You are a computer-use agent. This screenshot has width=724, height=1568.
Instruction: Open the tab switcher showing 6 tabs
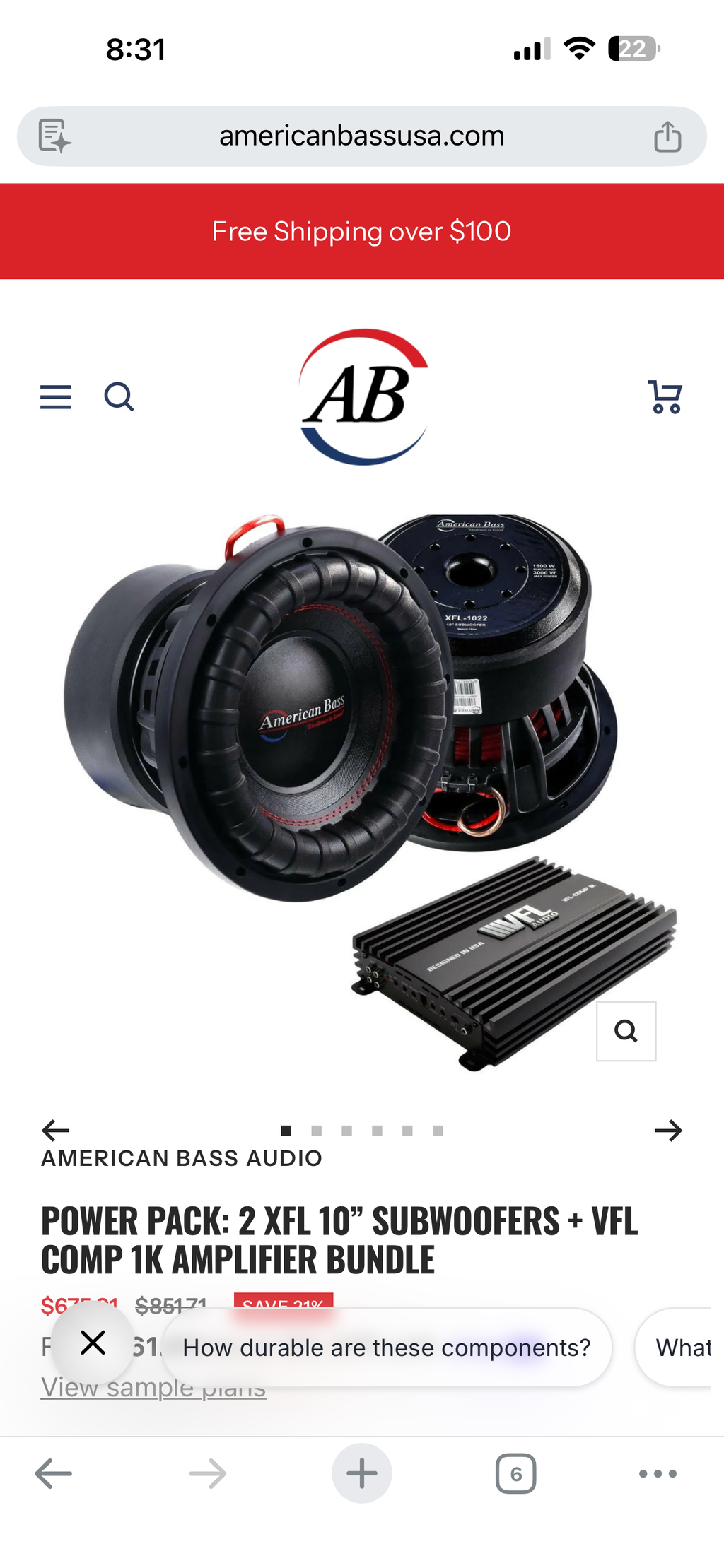[x=516, y=1473]
